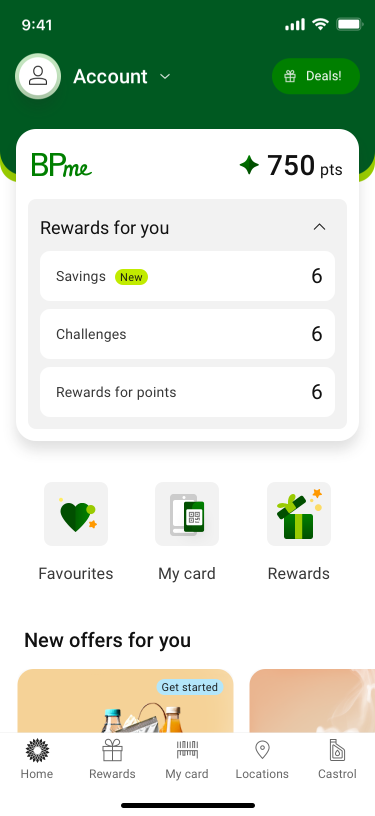The height and width of the screenshot is (816, 375).
Task: Open the Rewards gift box shortcut tile
Action: click(x=299, y=531)
